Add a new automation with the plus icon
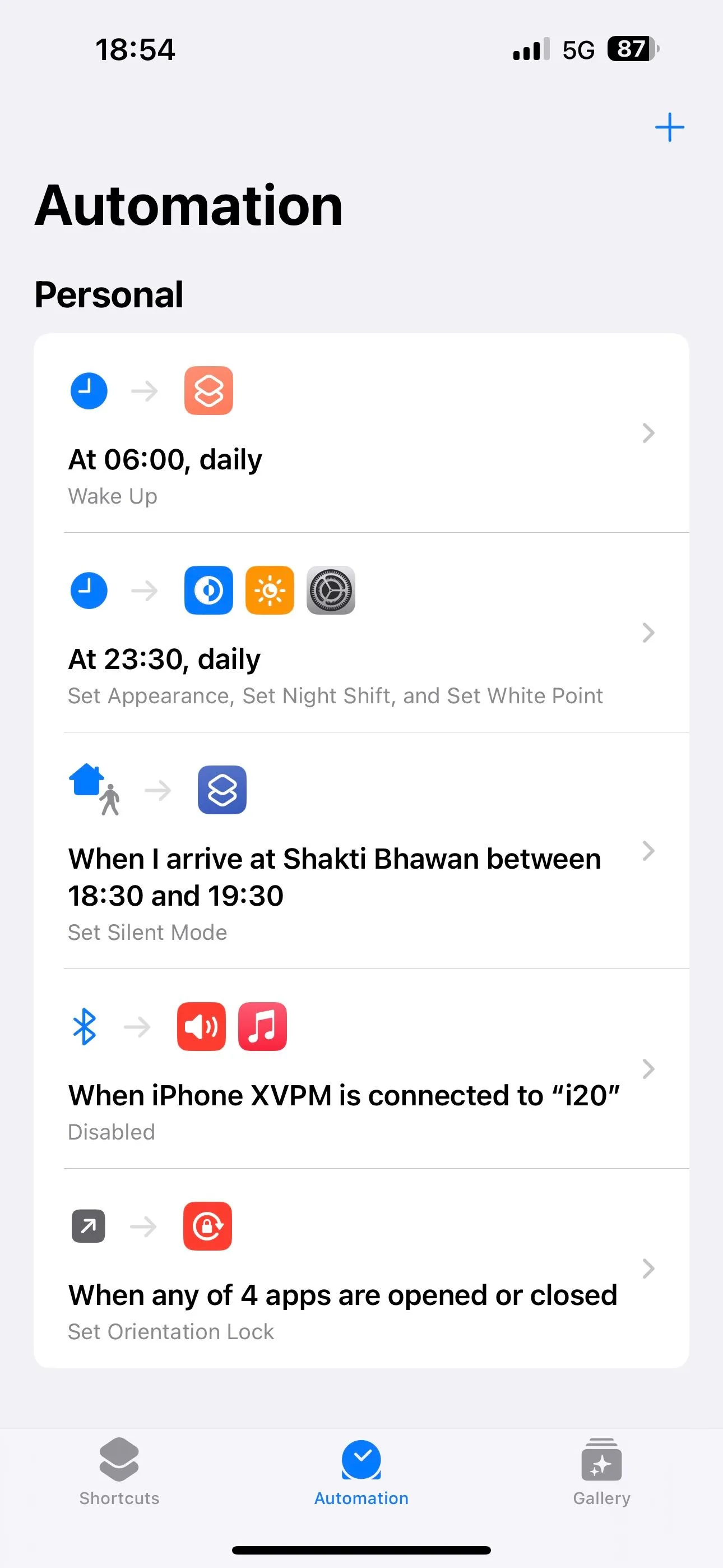The image size is (723, 1568). point(669,127)
